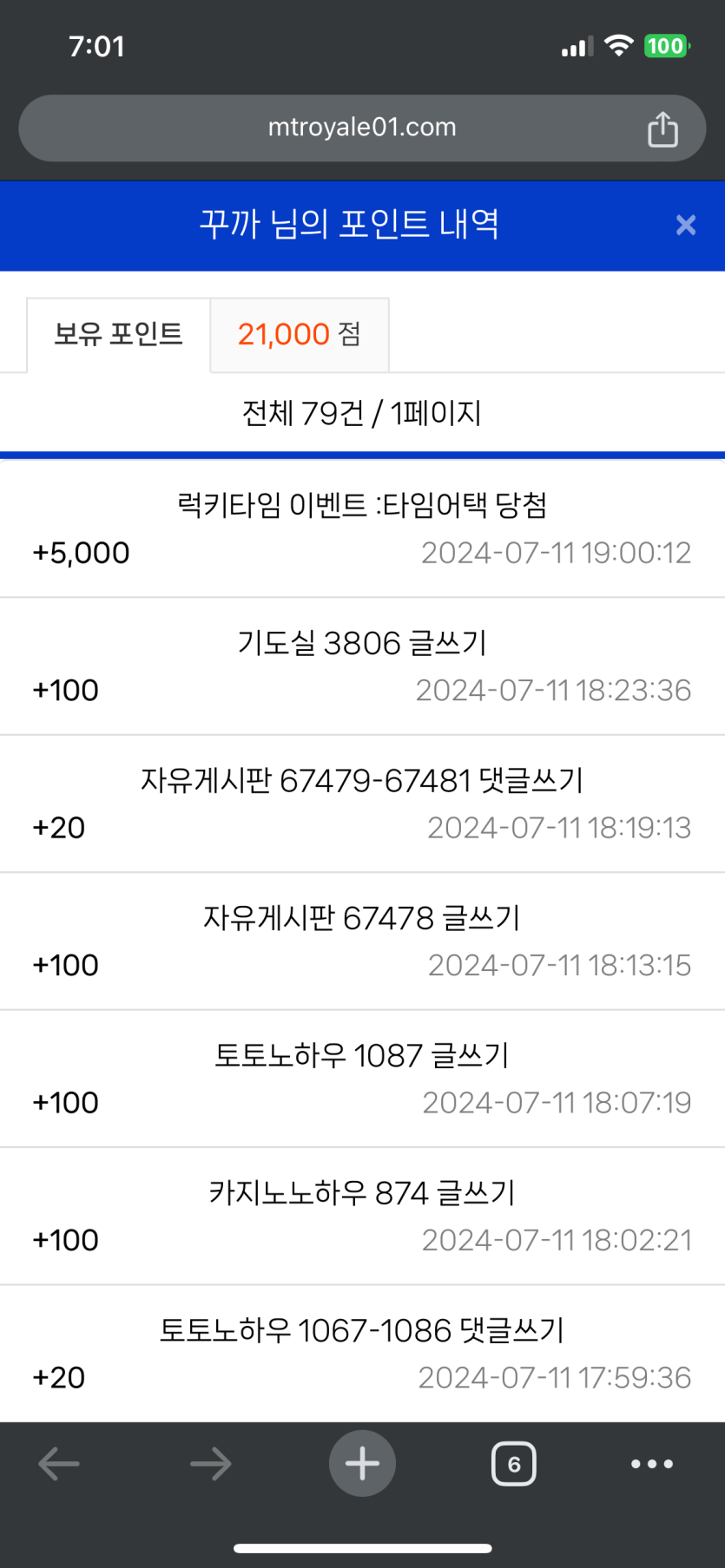This screenshot has width=725, height=1568.
Task: Tap the mtroyale01.com address bar
Action: click(362, 128)
